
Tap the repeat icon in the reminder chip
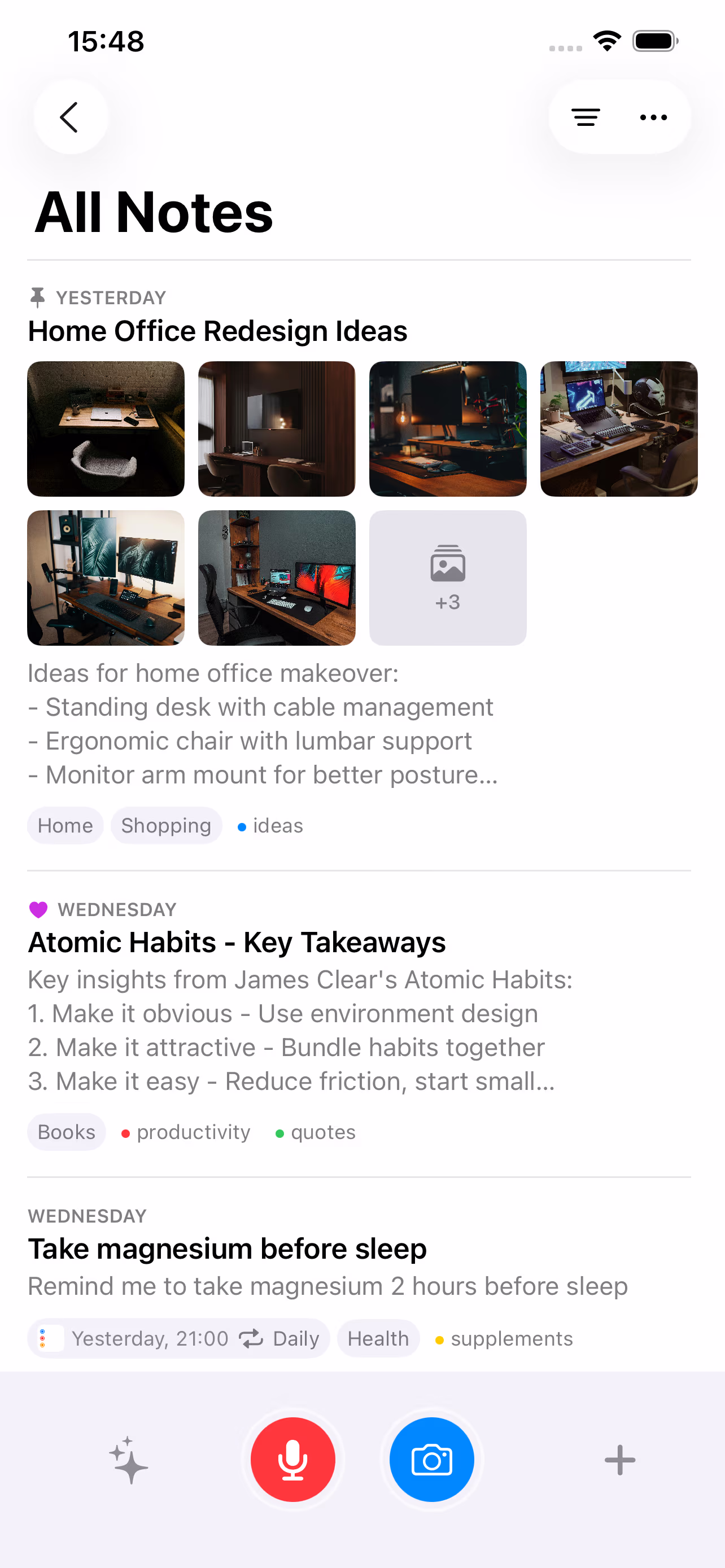pyautogui.click(x=250, y=1338)
